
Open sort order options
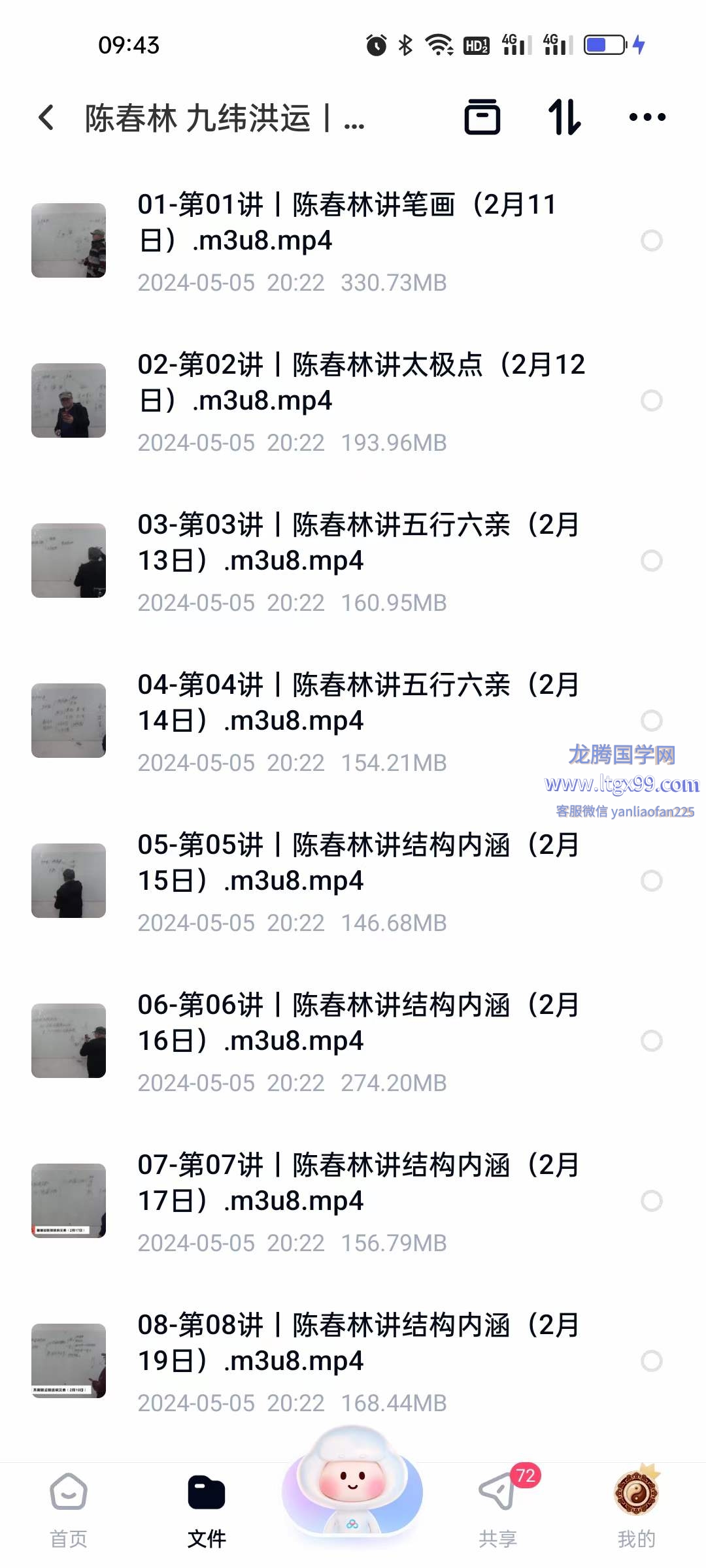click(564, 118)
